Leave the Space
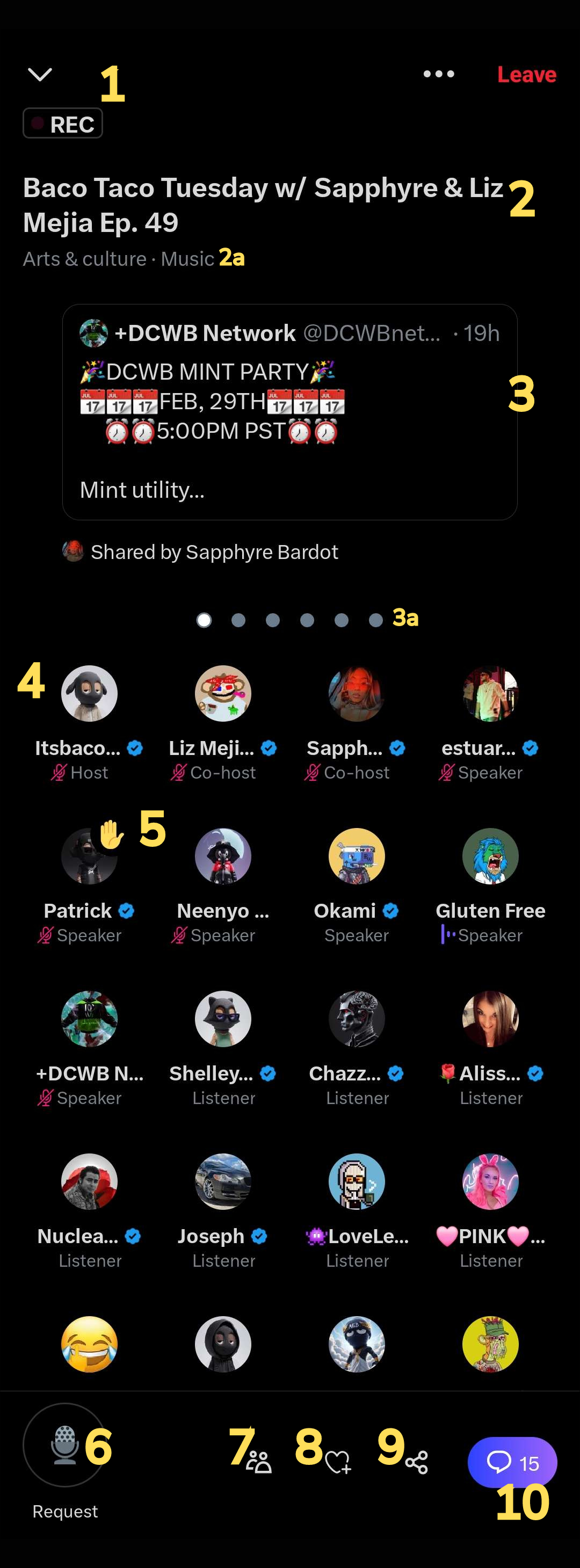This screenshot has height=1568, width=580. [526, 74]
